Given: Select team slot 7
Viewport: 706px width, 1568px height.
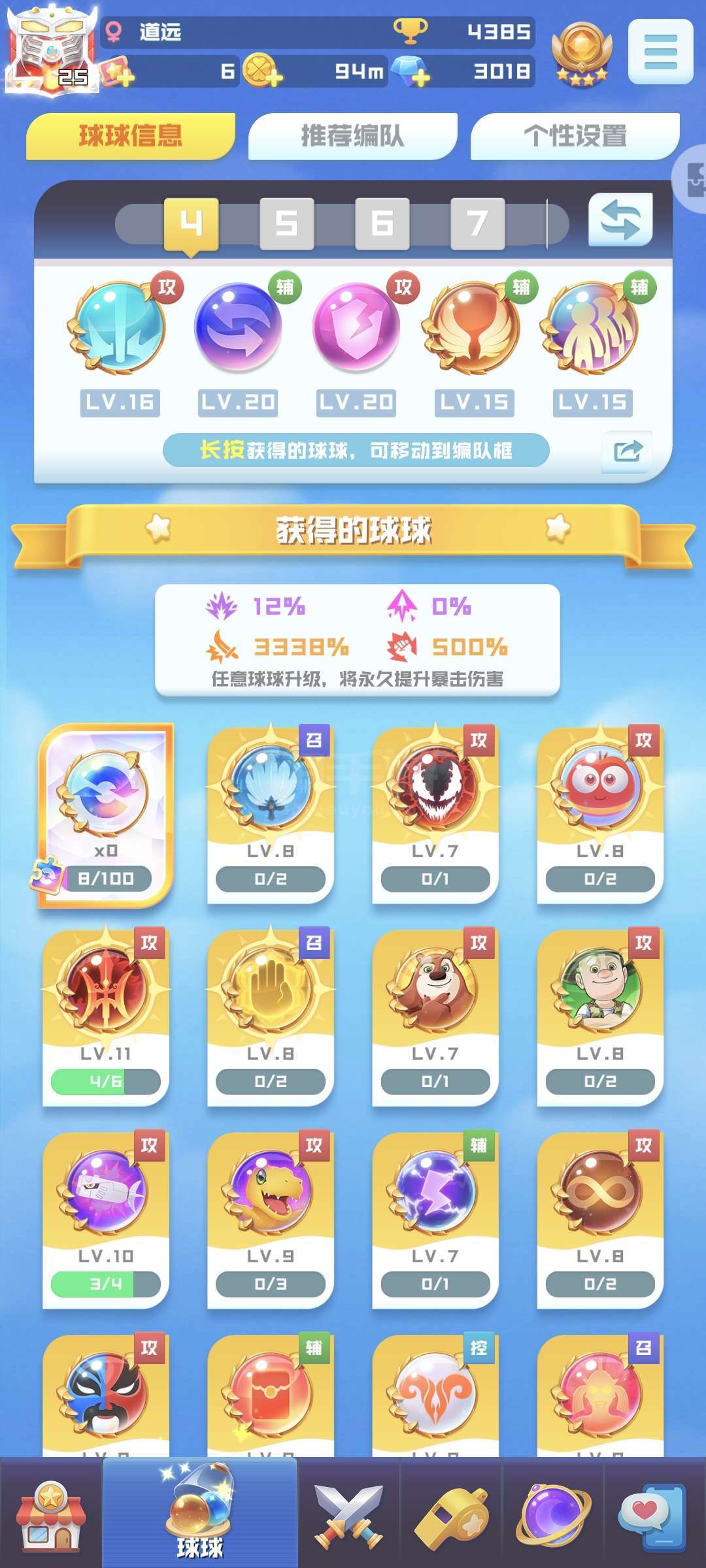Looking at the screenshot, I should [x=477, y=223].
